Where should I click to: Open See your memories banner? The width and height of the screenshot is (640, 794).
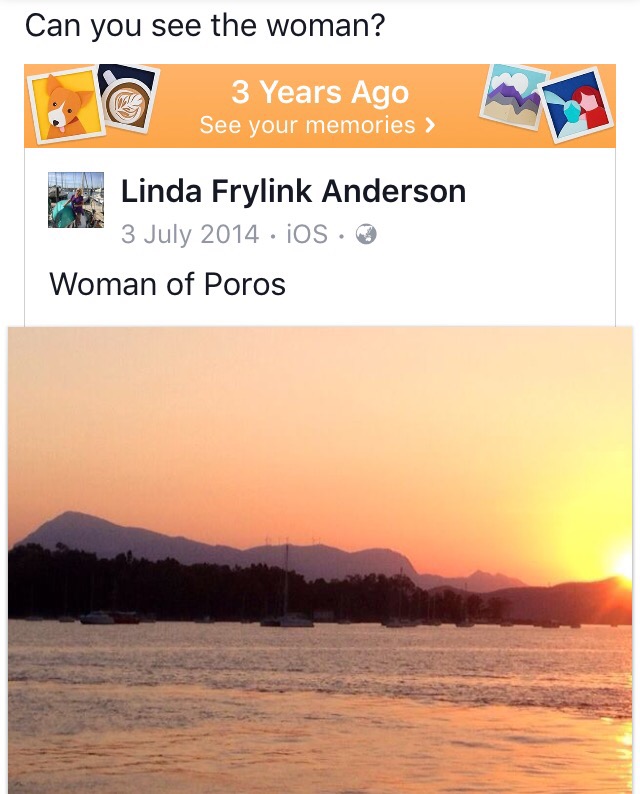(318, 125)
